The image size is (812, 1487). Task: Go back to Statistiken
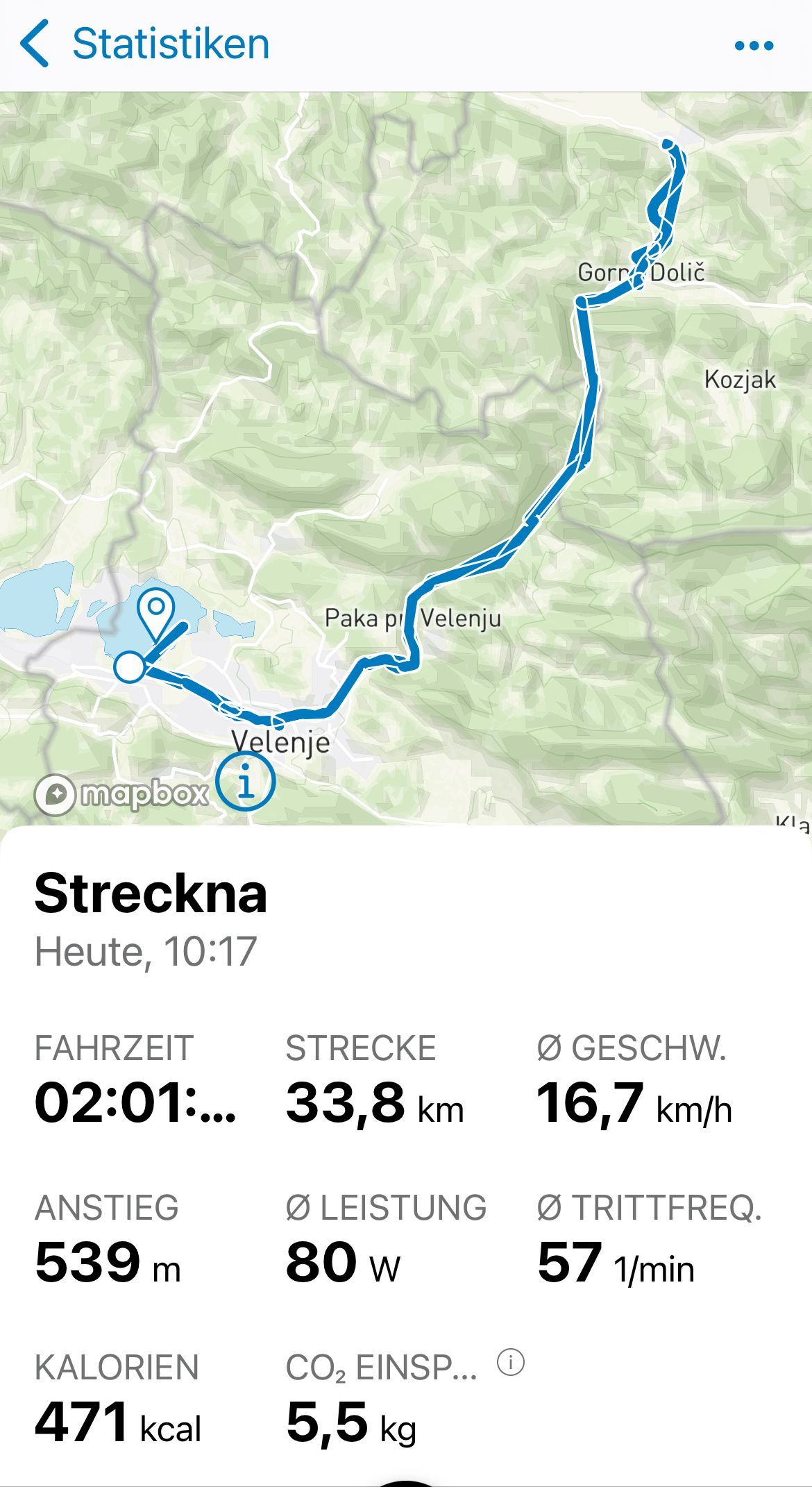coord(144,44)
